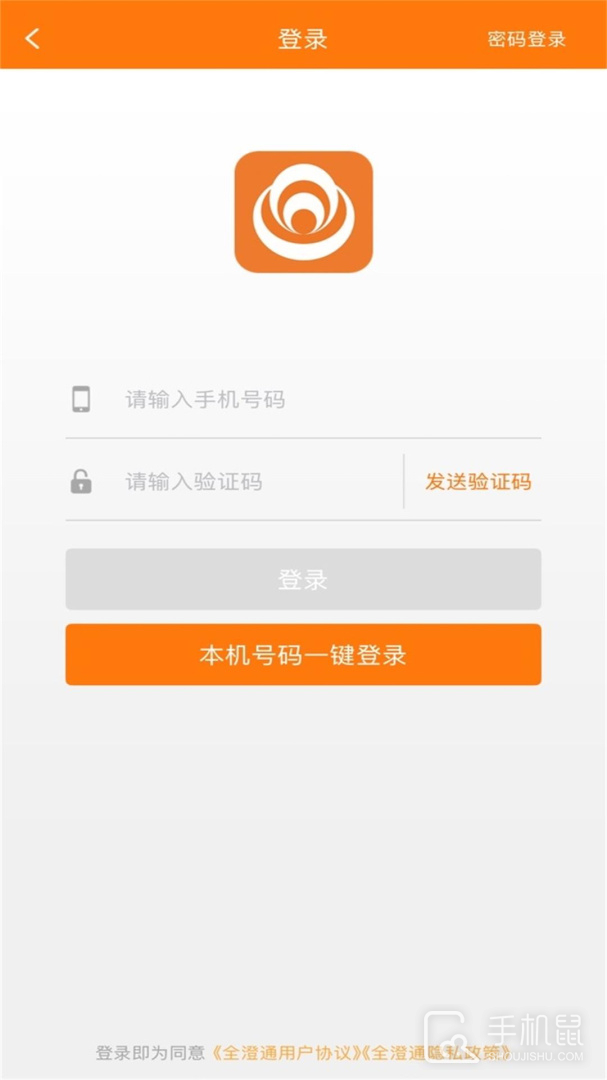Open the 《全澄通隐私政策》 privacy policy
This screenshot has height=1080, width=607.
coord(438,1053)
